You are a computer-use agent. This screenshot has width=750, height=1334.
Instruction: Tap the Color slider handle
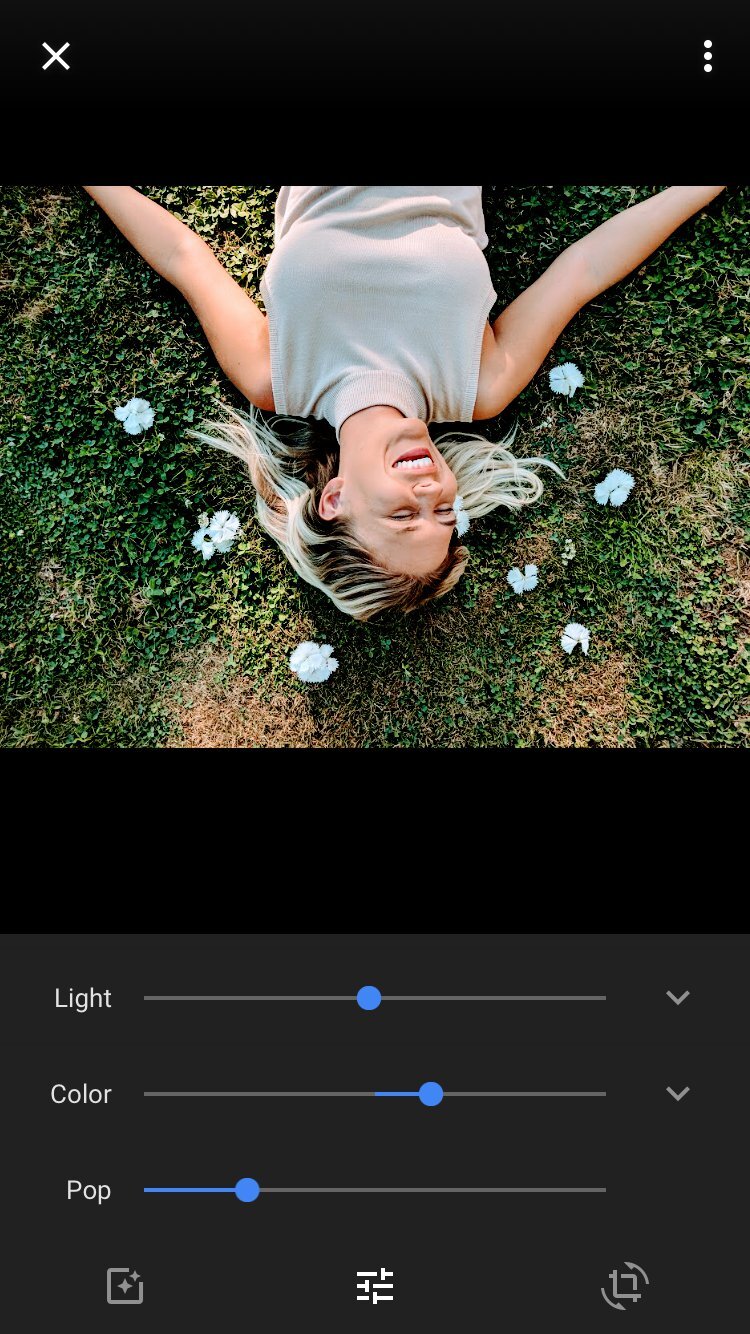coord(431,1094)
